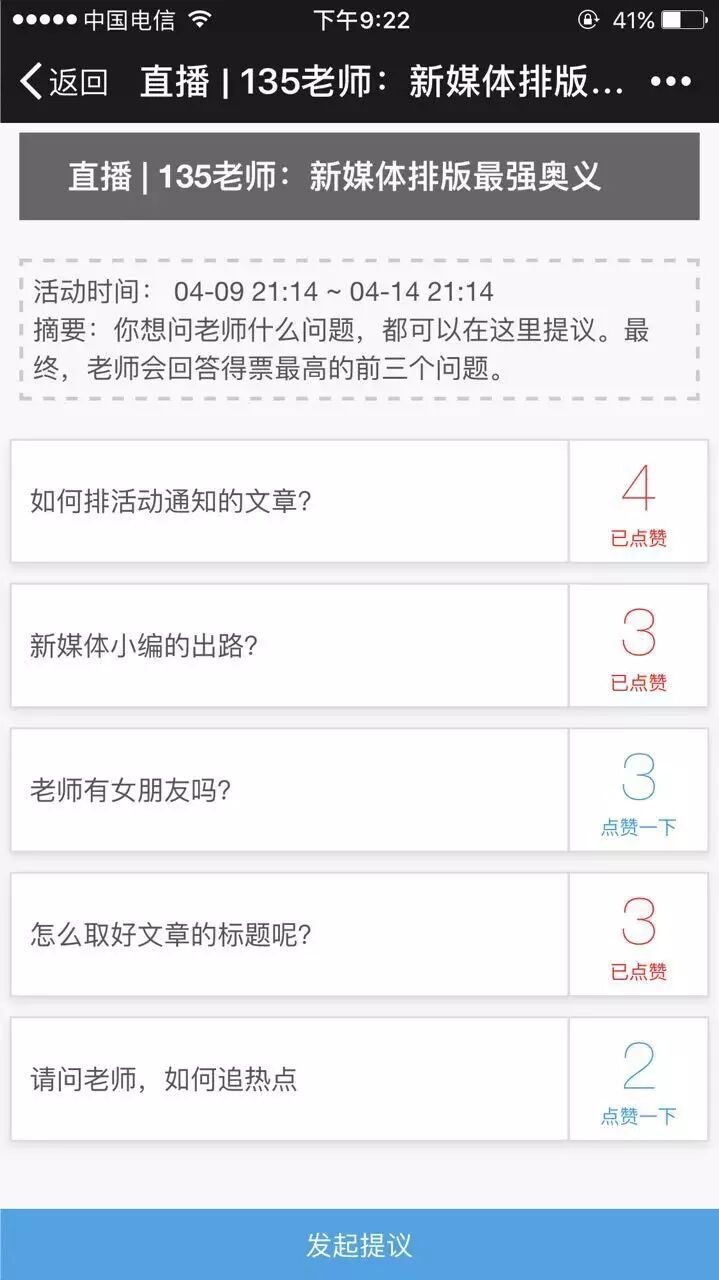Tap 返回 to go back
The image size is (719, 1280).
point(64,82)
